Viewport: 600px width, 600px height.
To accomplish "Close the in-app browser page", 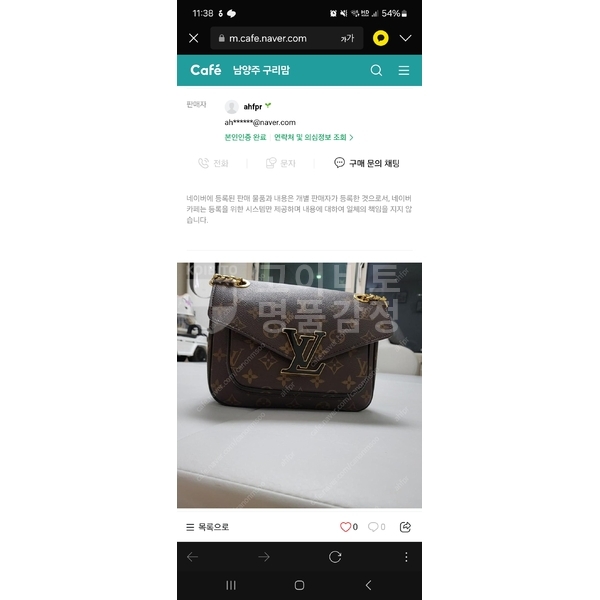I will (193, 38).
